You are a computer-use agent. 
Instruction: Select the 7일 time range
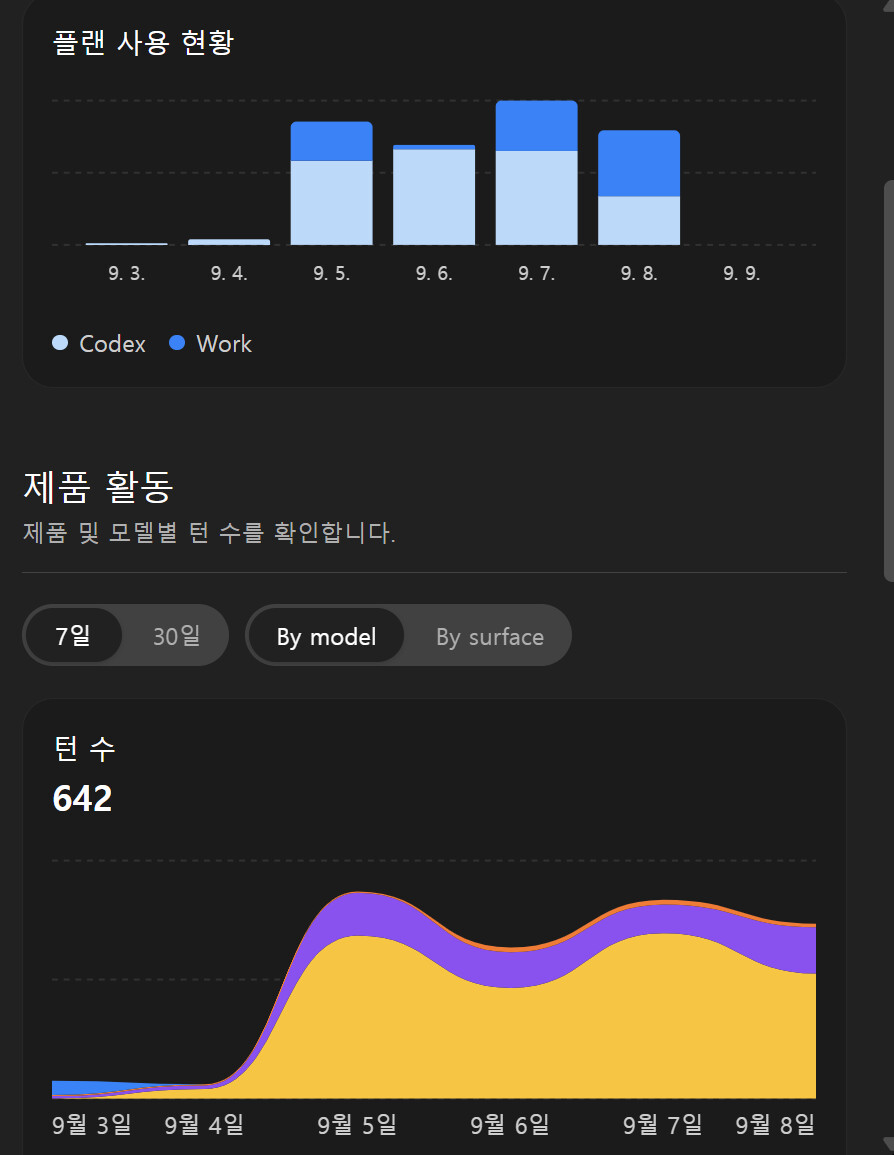pos(73,635)
